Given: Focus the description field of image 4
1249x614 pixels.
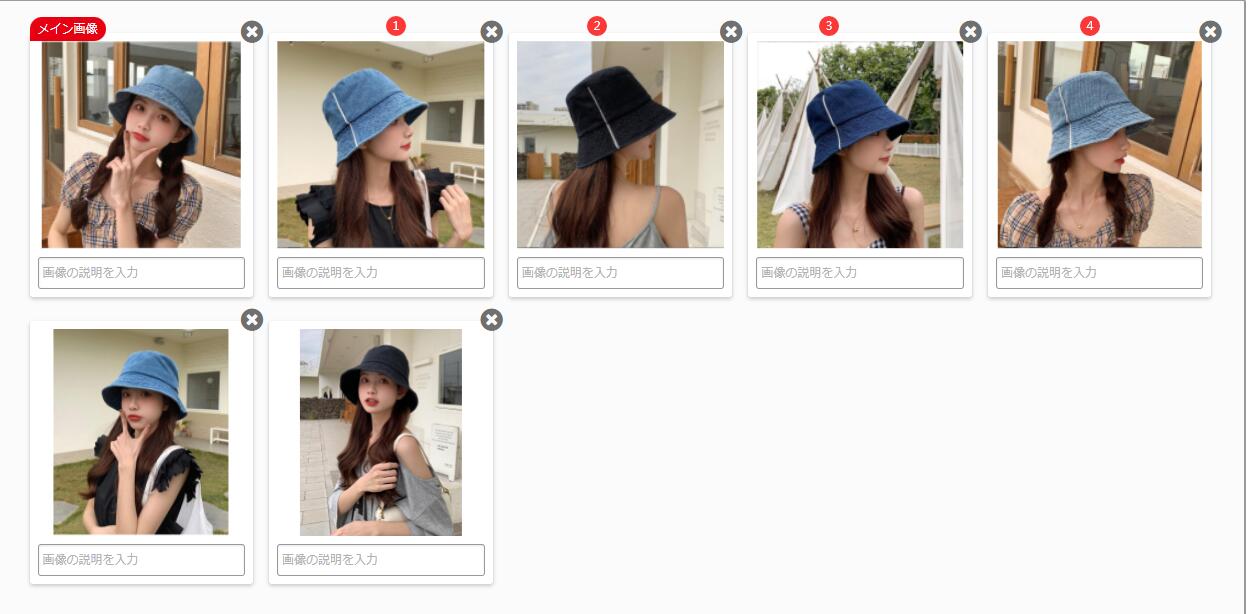Looking at the screenshot, I should [1099, 273].
